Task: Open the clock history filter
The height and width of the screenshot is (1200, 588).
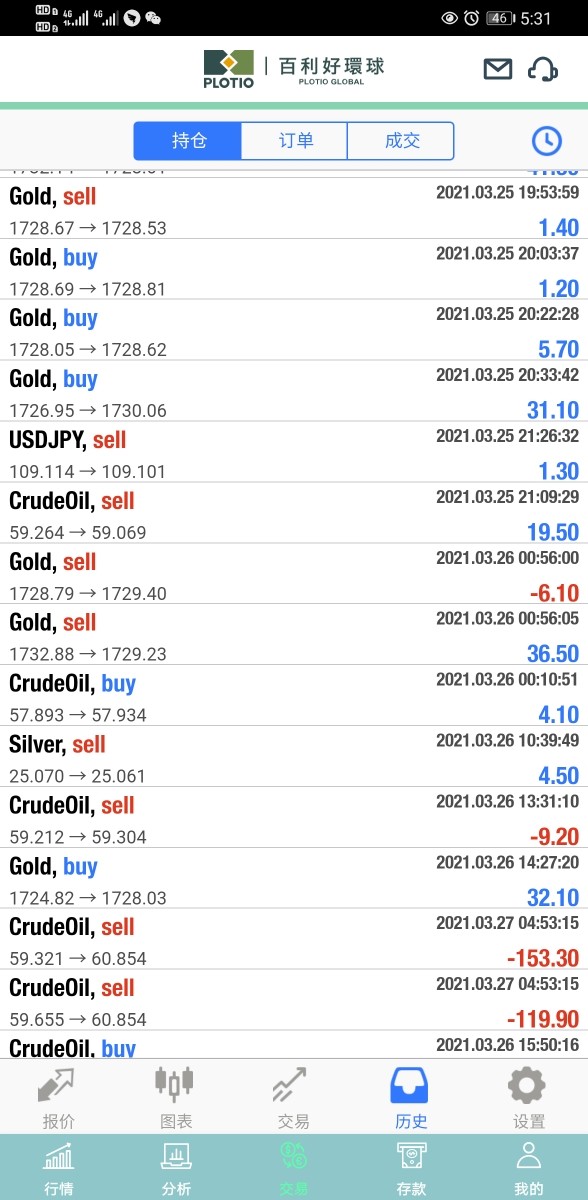Action: [x=546, y=141]
